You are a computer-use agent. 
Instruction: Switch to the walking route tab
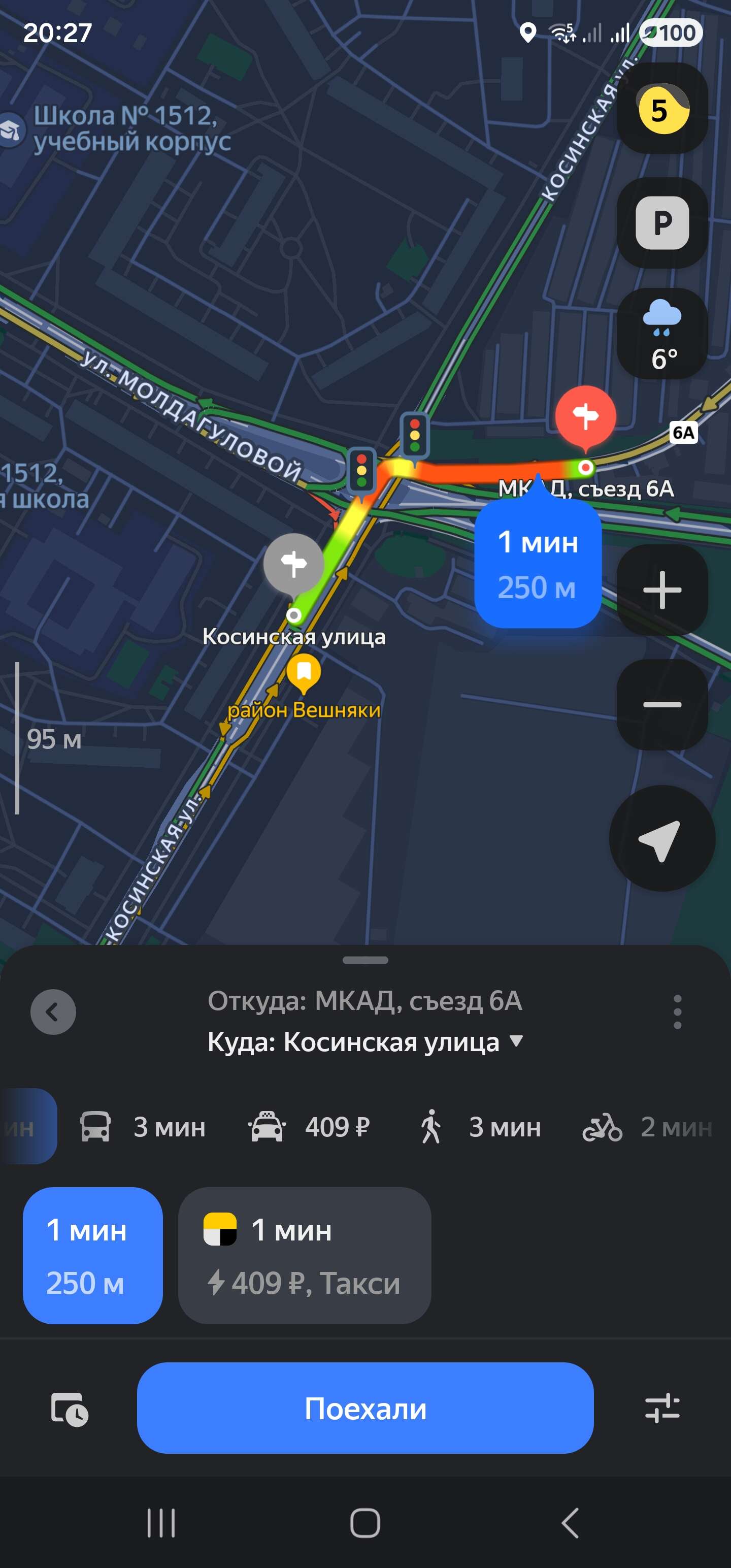480,1127
